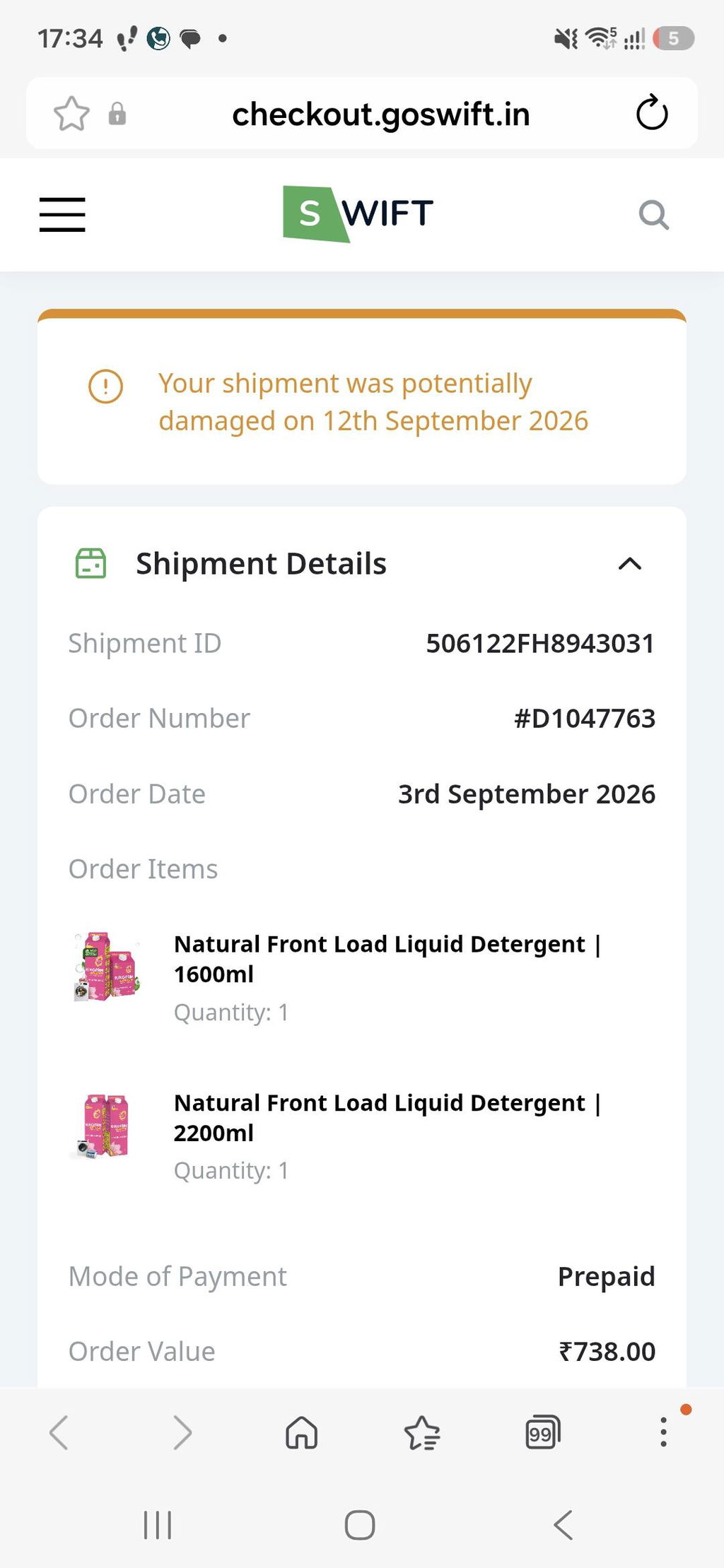Go to the phone's home screen
This screenshot has height=1568, width=724.
pos(360,1524)
